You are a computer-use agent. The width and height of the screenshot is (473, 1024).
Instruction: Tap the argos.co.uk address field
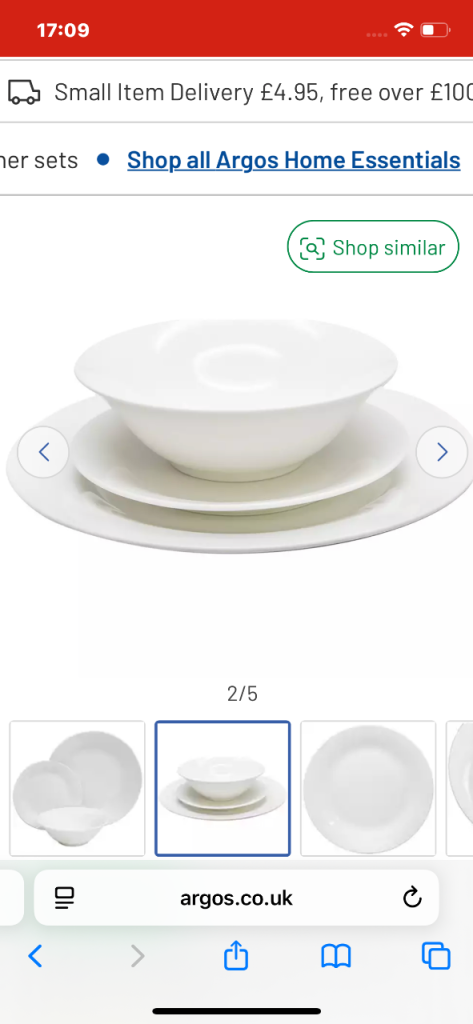[x=236, y=898]
